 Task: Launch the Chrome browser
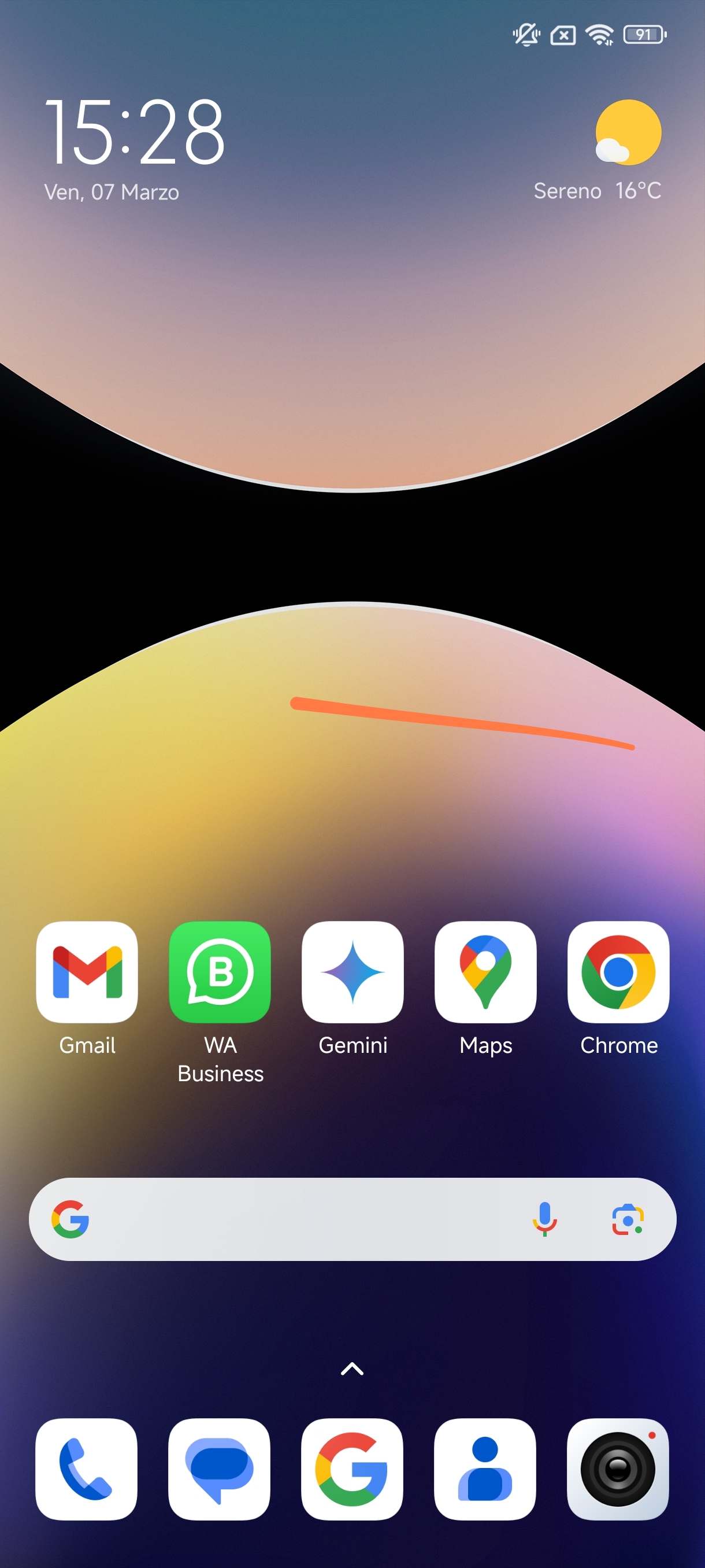[618, 971]
